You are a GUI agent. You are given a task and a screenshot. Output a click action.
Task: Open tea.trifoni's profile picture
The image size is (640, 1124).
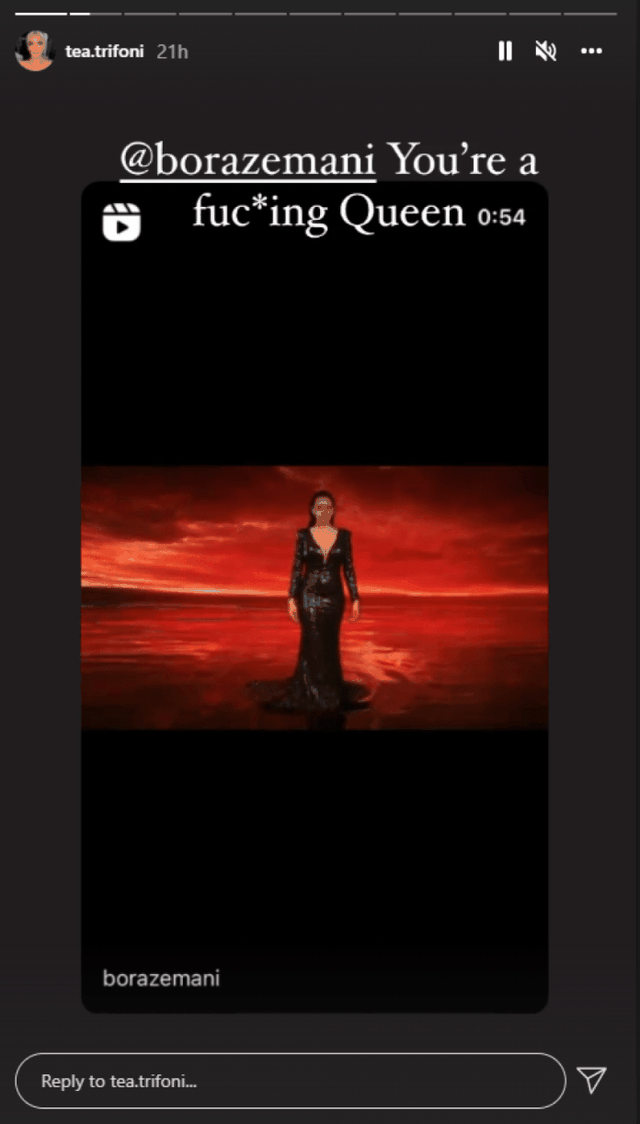coord(34,51)
